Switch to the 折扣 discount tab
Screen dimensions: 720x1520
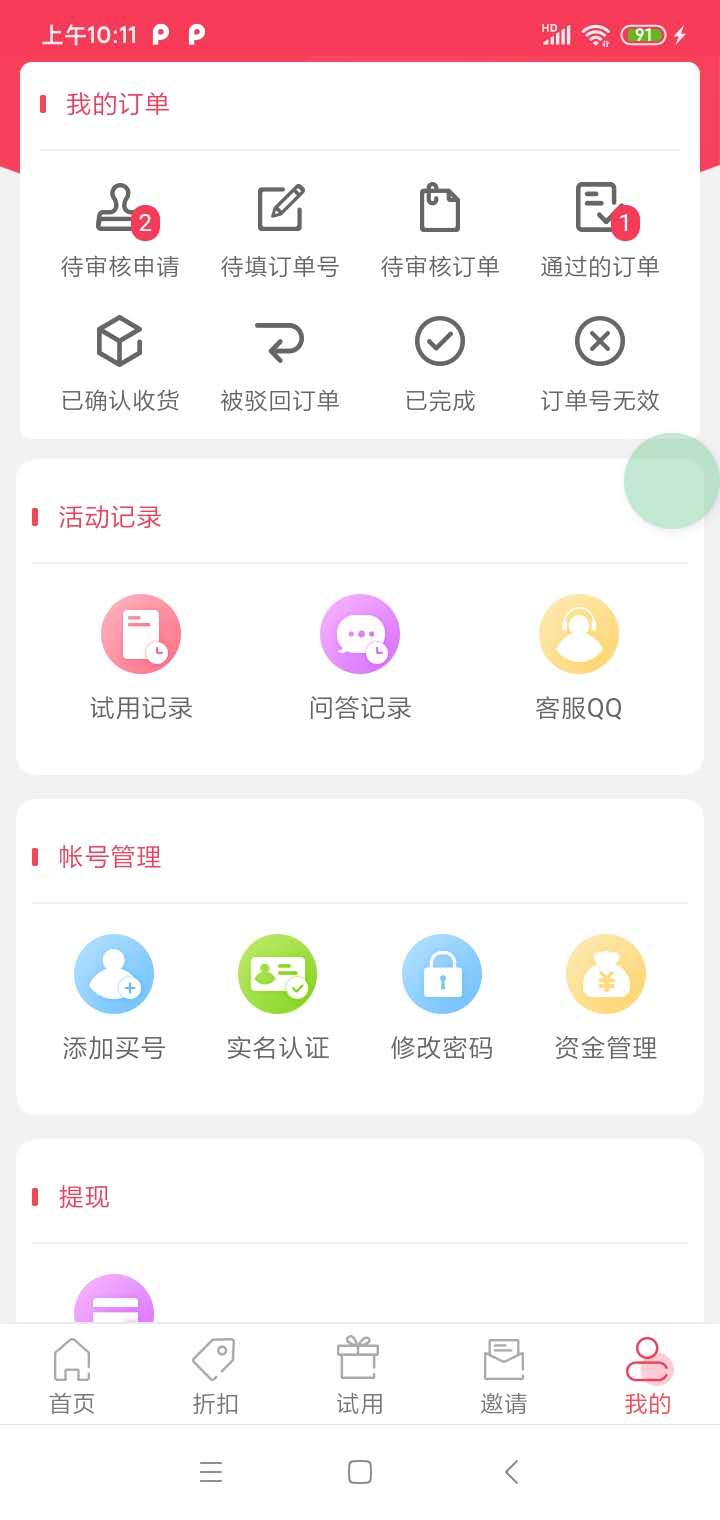click(215, 1376)
